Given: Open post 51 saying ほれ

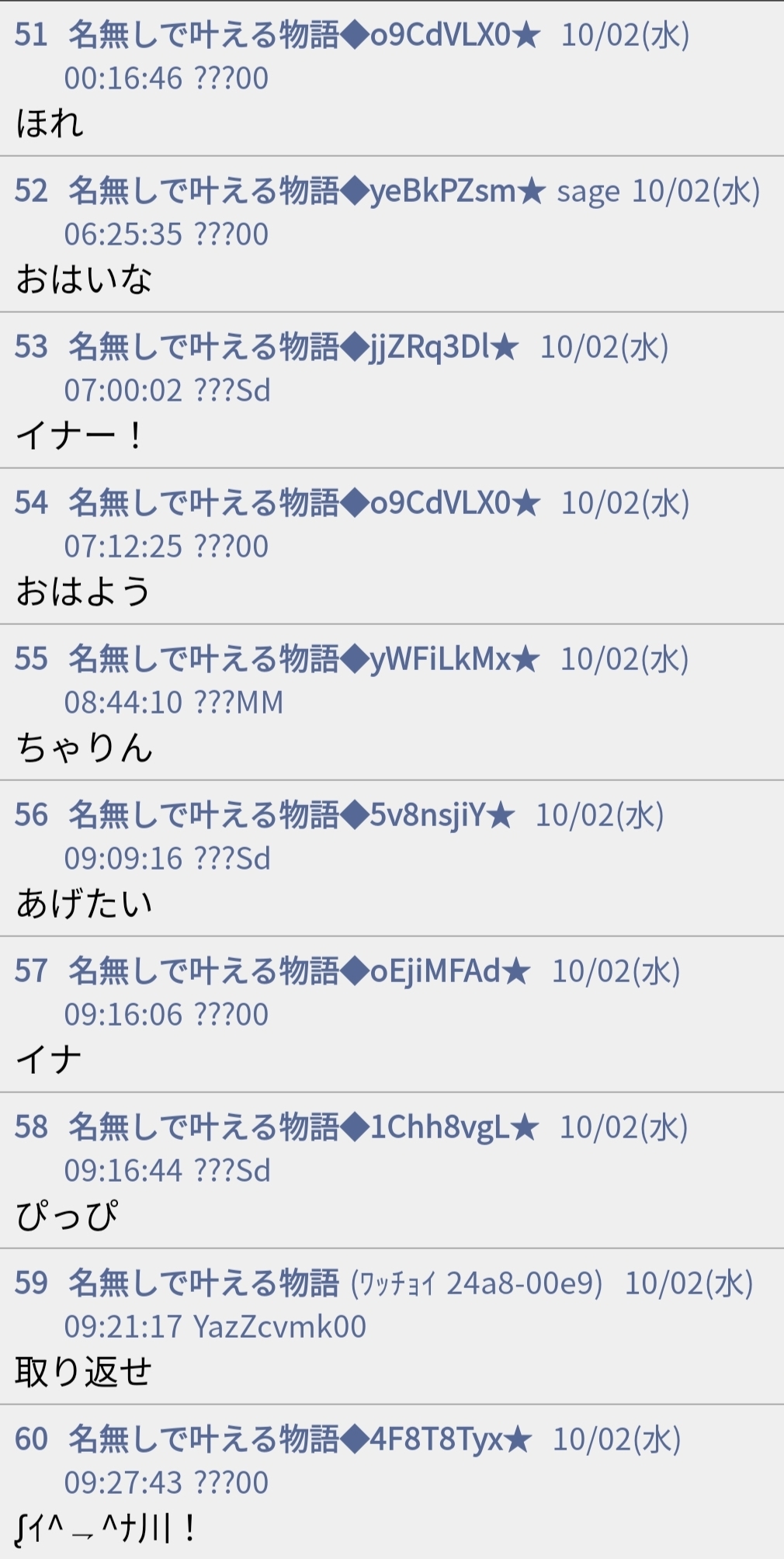Looking at the screenshot, I should pos(392,78).
